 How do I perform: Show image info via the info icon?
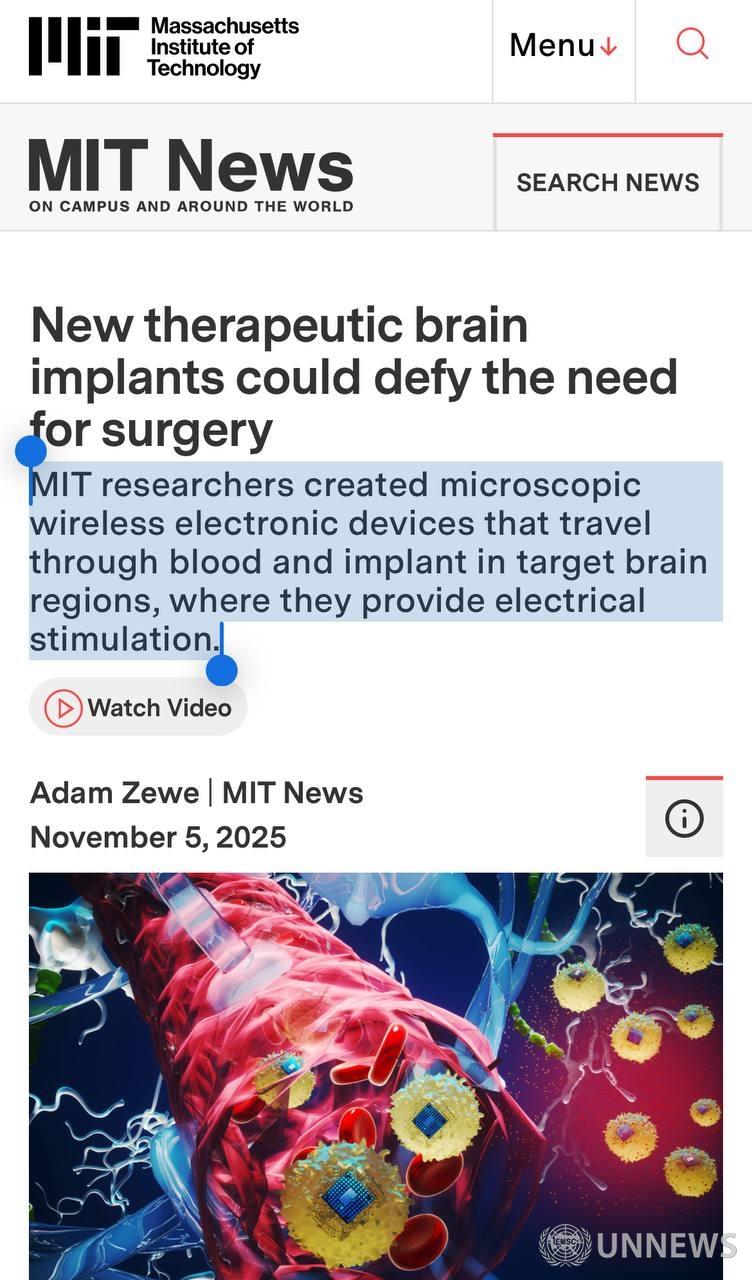point(684,819)
